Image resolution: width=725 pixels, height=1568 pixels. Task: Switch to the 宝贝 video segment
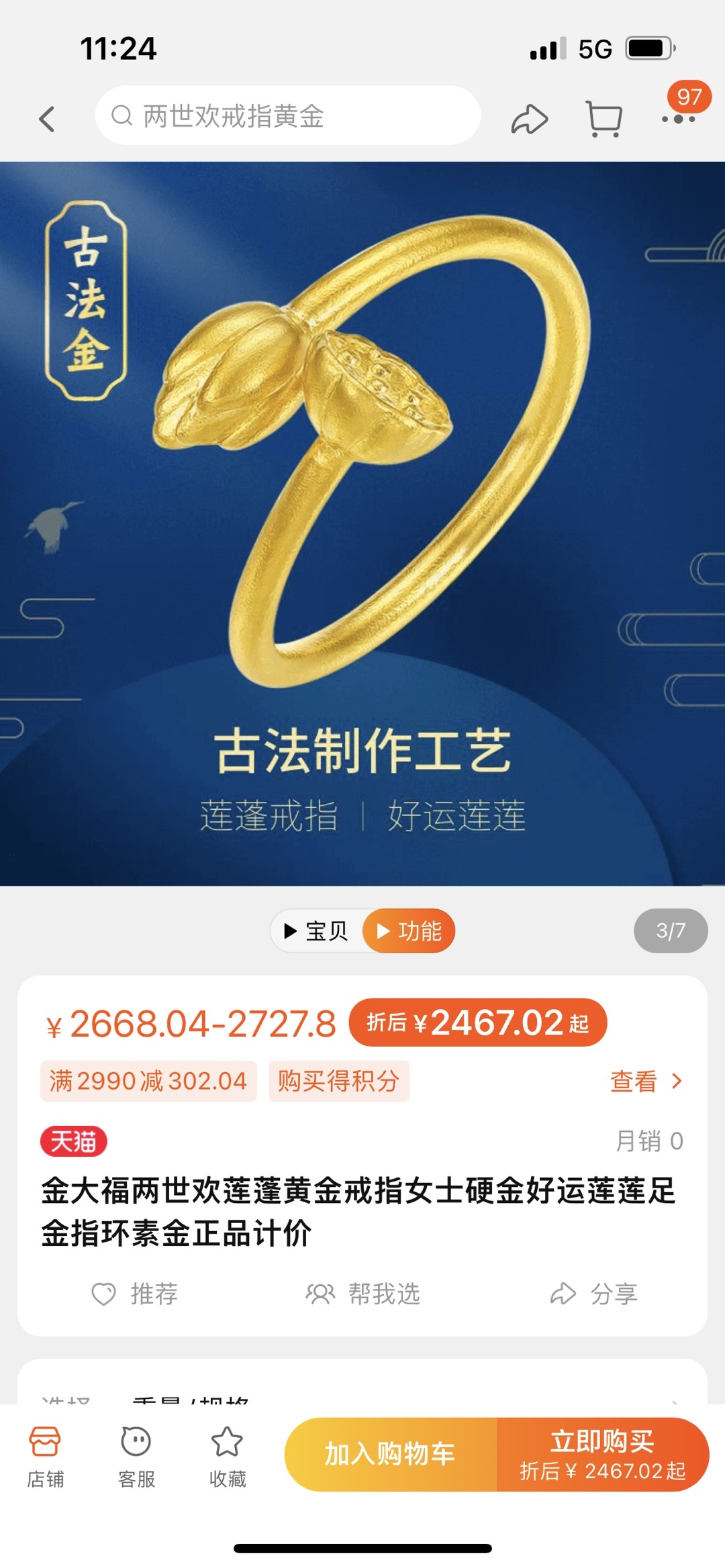[316, 931]
